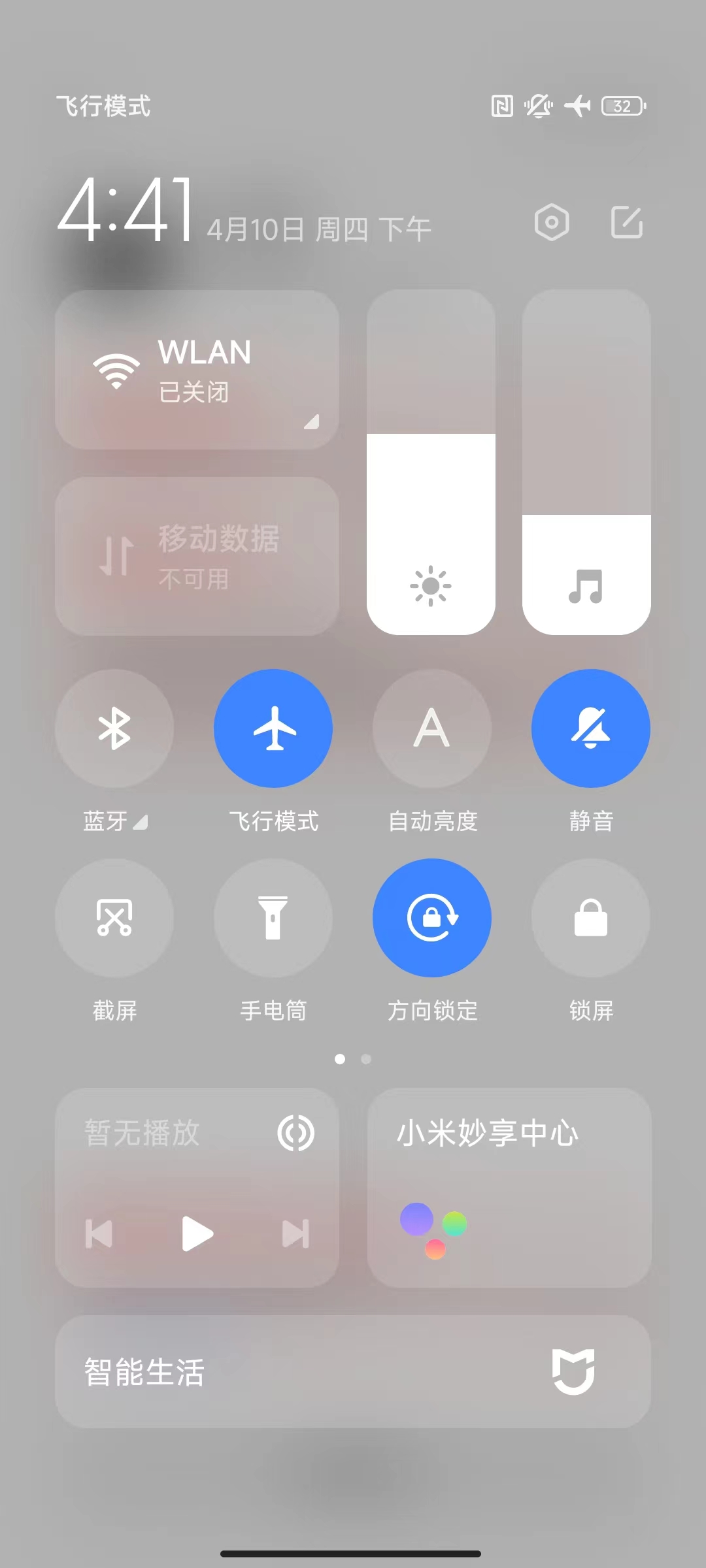This screenshot has width=706, height=1568.
Task: Turn on Bluetooth (蓝牙)
Action: pyautogui.click(x=114, y=728)
